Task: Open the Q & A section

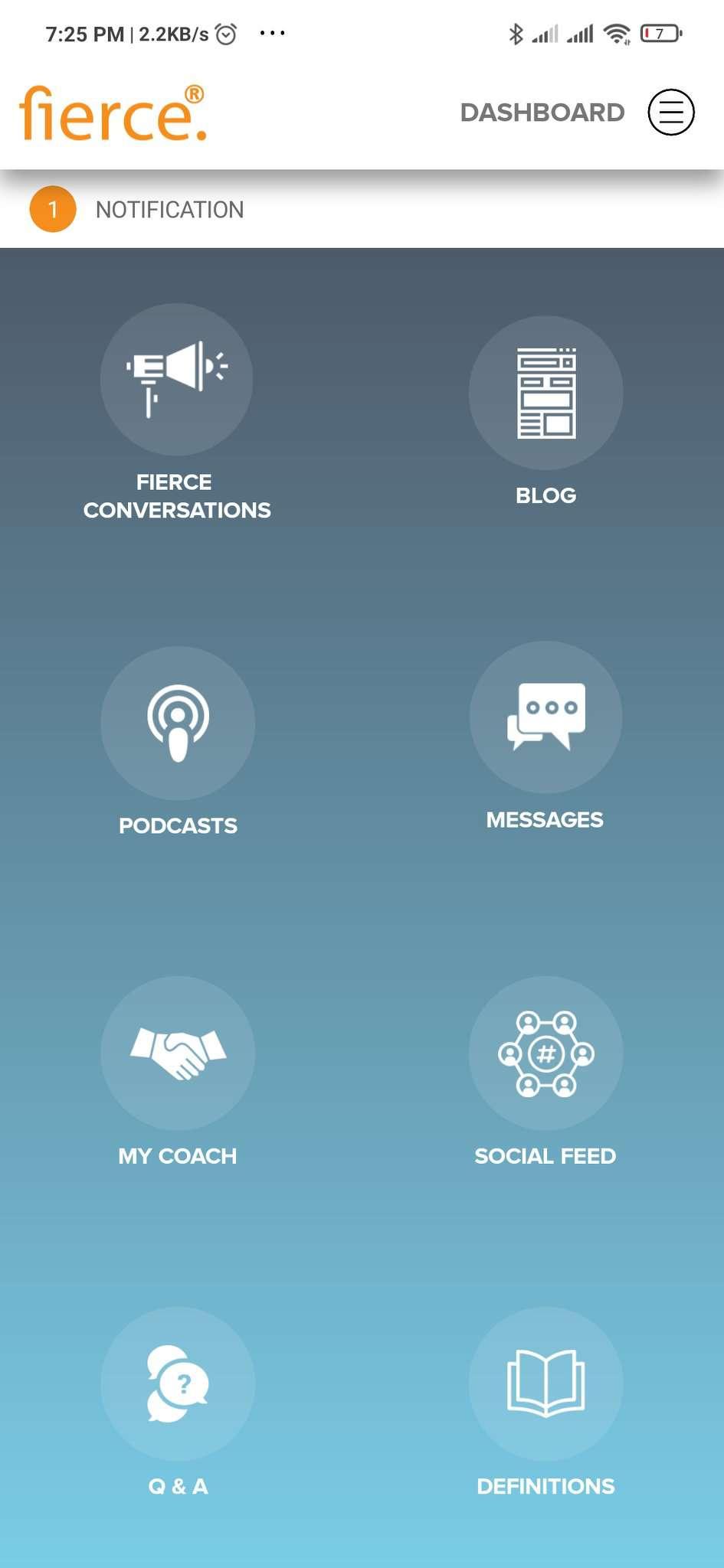Action: 178,1384
